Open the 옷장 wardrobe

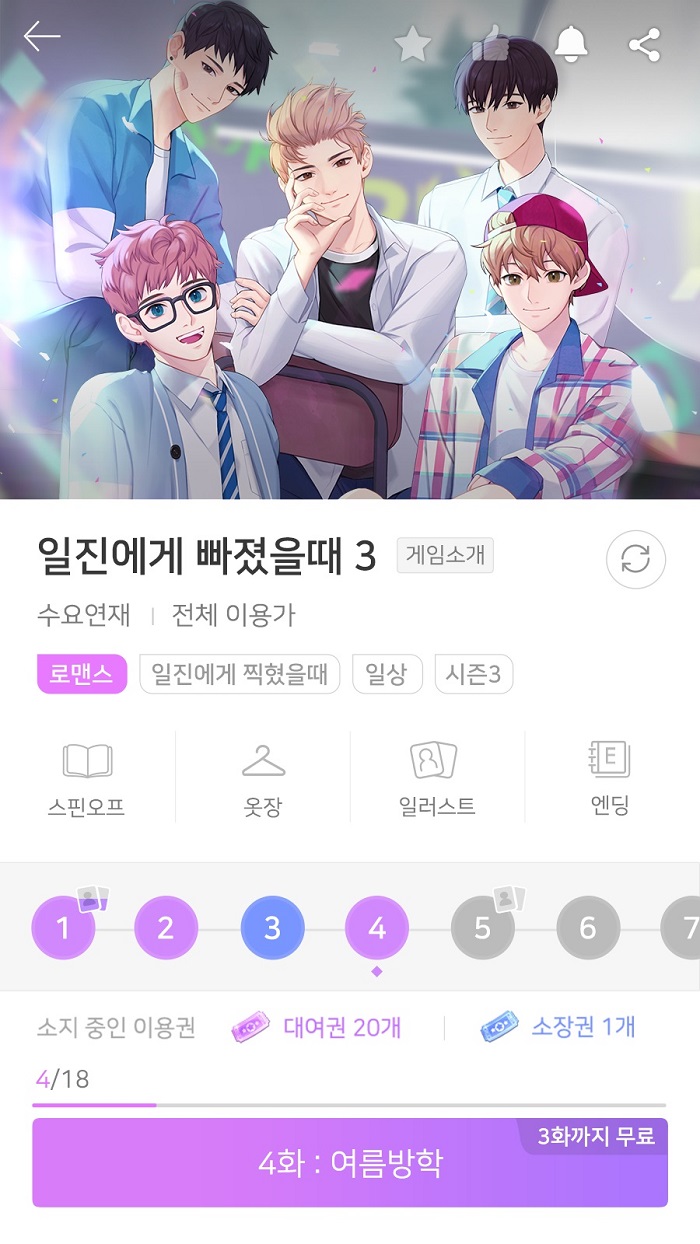tap(263, 779)
